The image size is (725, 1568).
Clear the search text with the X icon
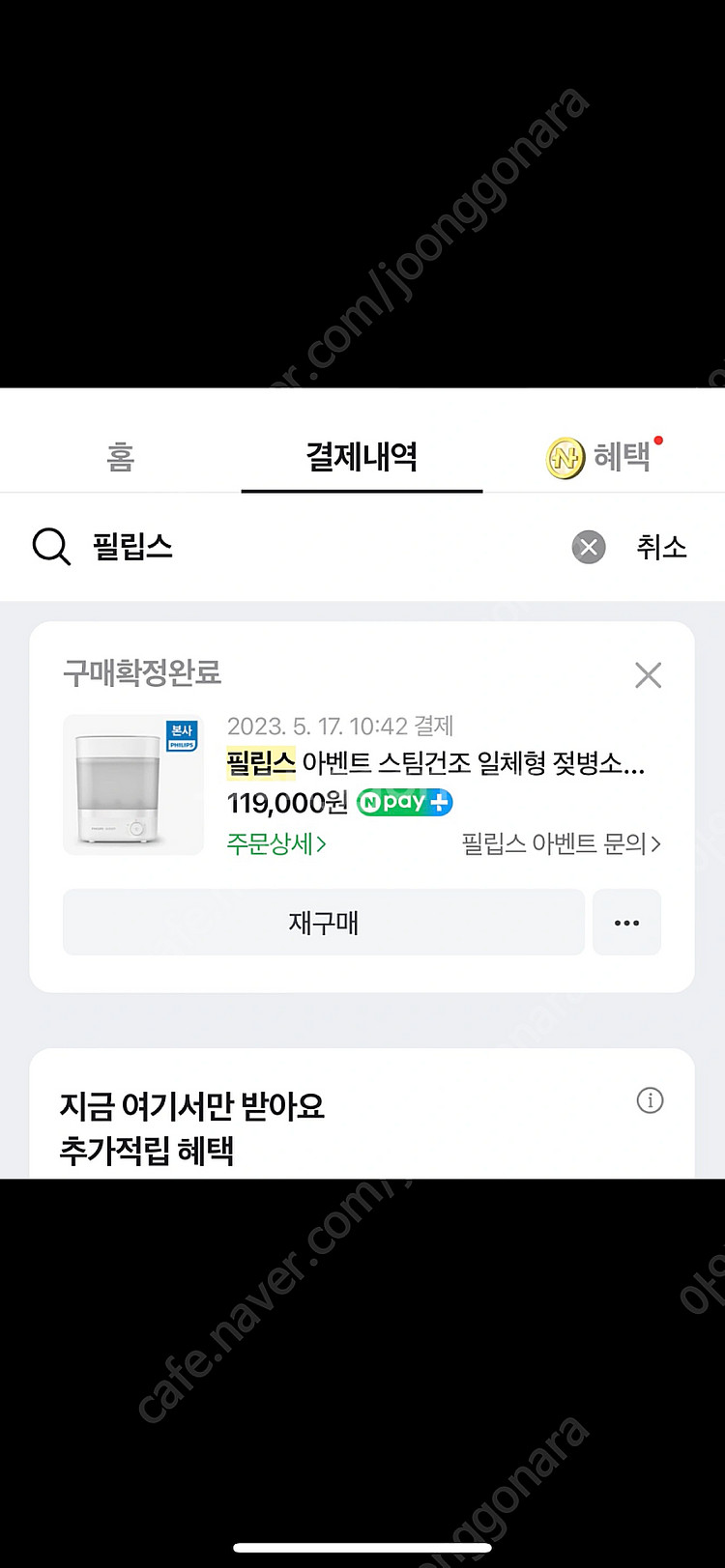pos(589,548)
